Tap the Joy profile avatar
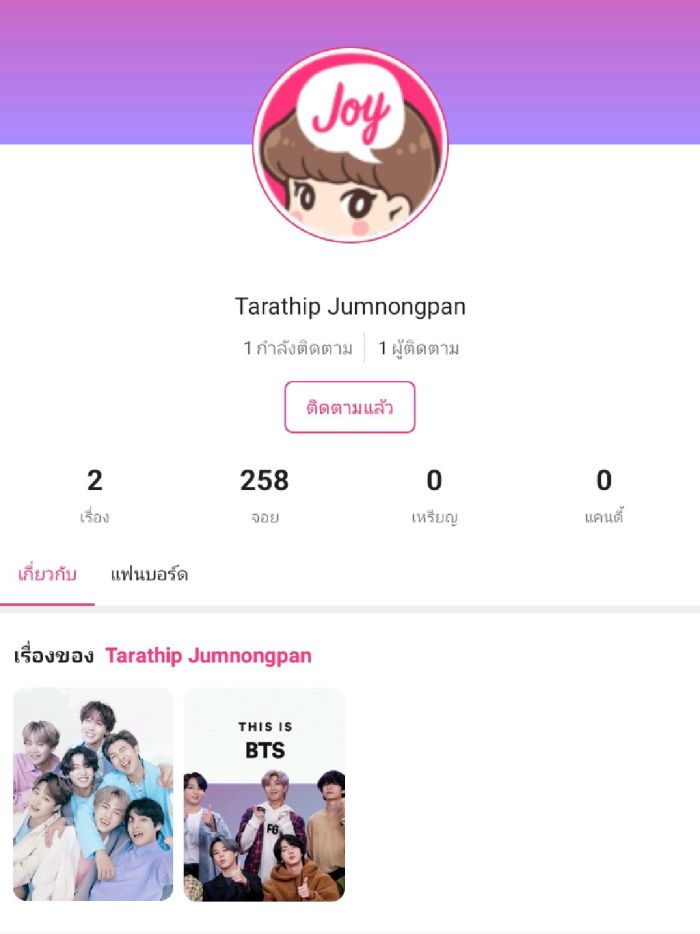This screenshot has width=700, height=934. [x=350, y=145]
